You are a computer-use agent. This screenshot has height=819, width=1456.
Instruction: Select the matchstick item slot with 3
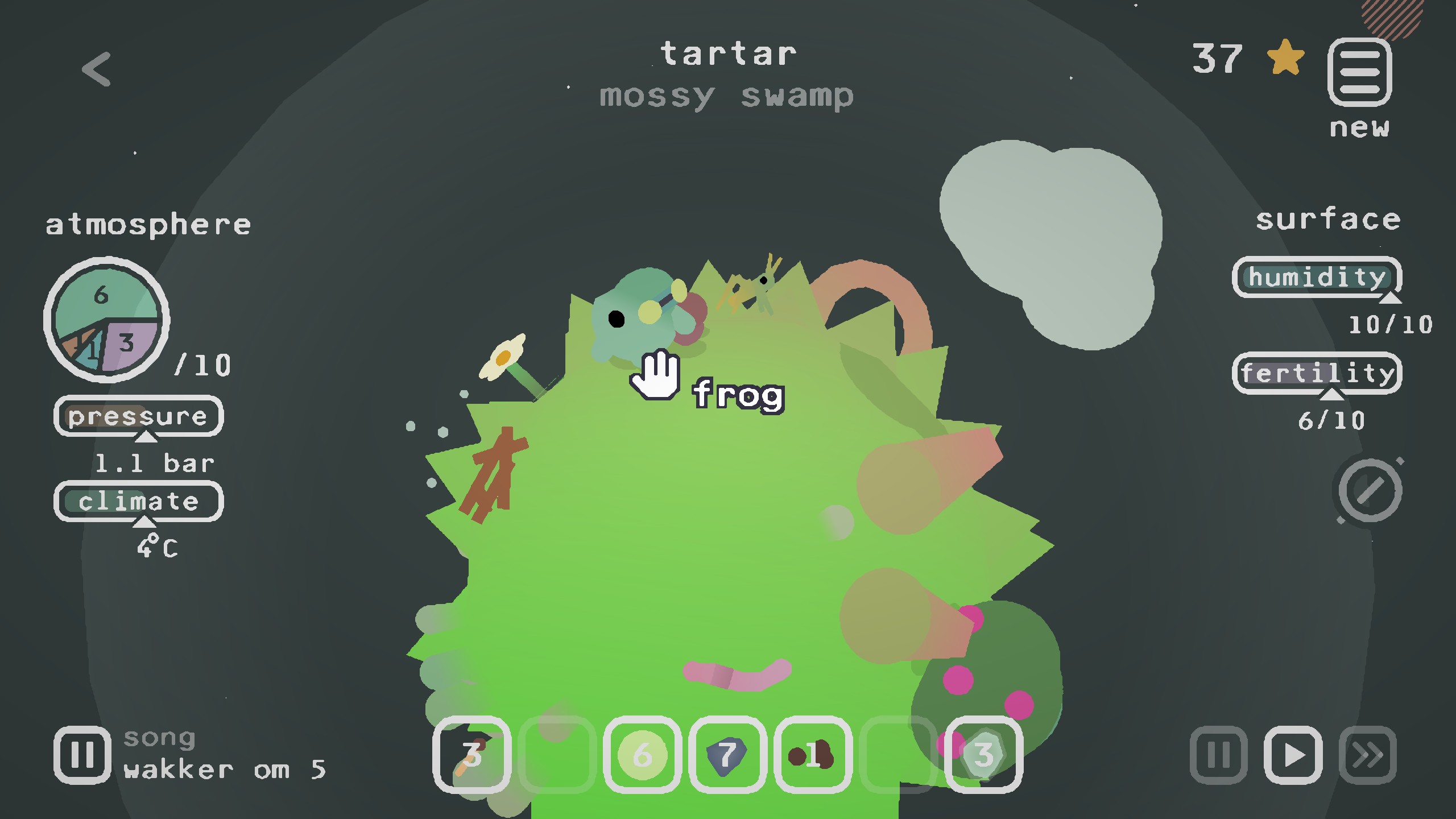click(x=471, y=755)
